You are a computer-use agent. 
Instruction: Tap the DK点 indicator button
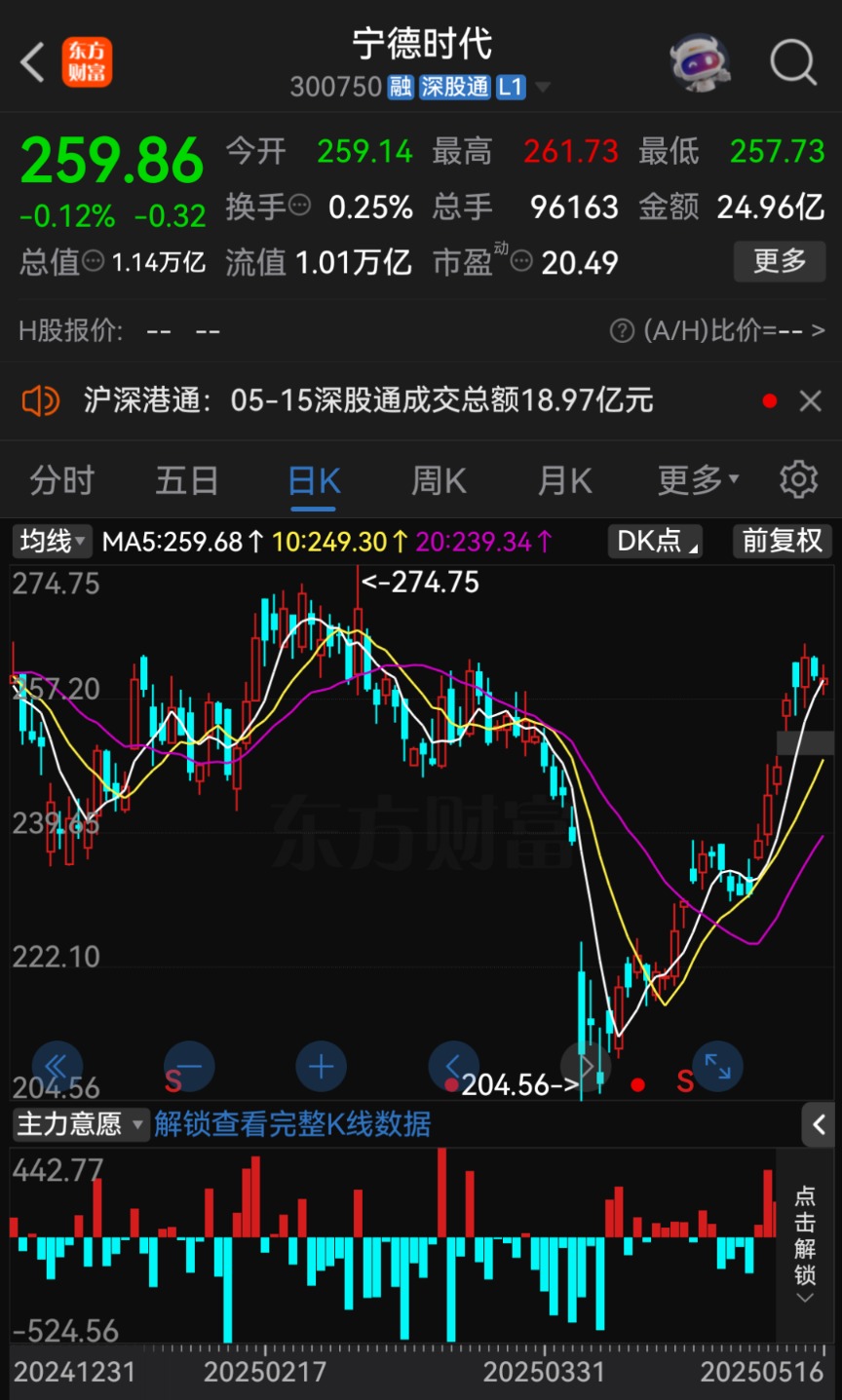click(x=656, y=542)
